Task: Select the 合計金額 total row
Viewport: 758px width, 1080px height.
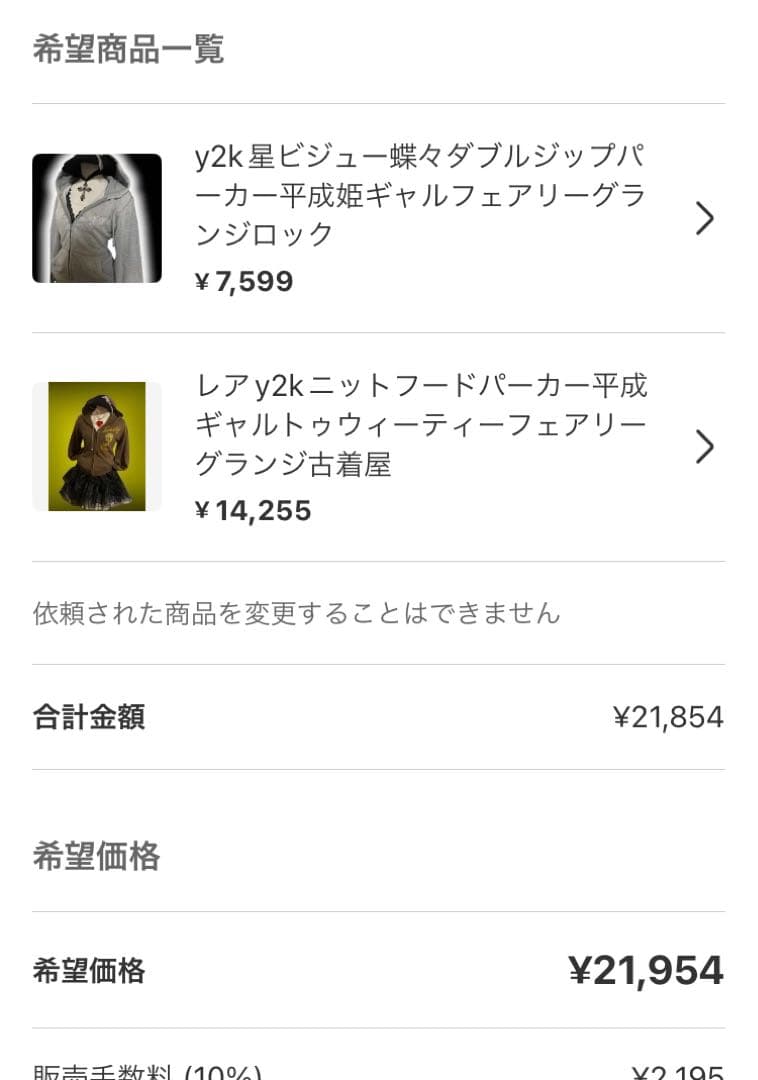Action: [88, 717]
